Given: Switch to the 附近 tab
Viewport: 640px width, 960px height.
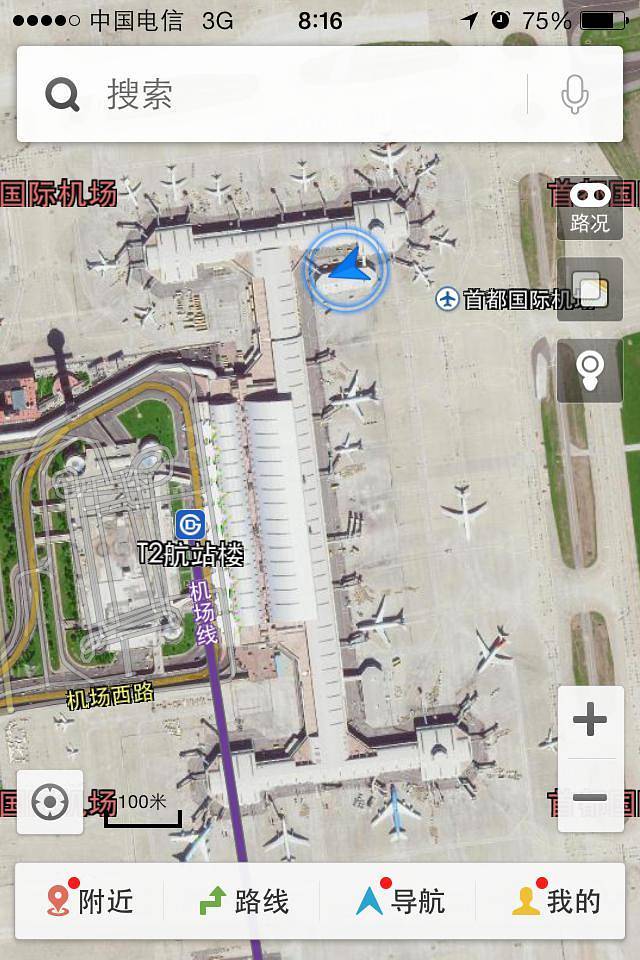Looking at the screenshot, I should [x=90, y=901].
